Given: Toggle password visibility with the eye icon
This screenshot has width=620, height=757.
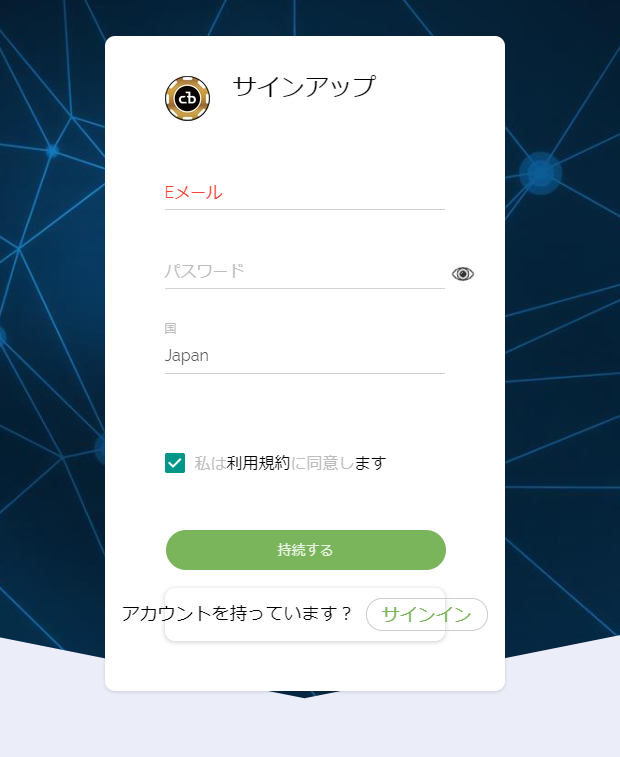Looking at the screenshot, I should click(x=462, y=274).
